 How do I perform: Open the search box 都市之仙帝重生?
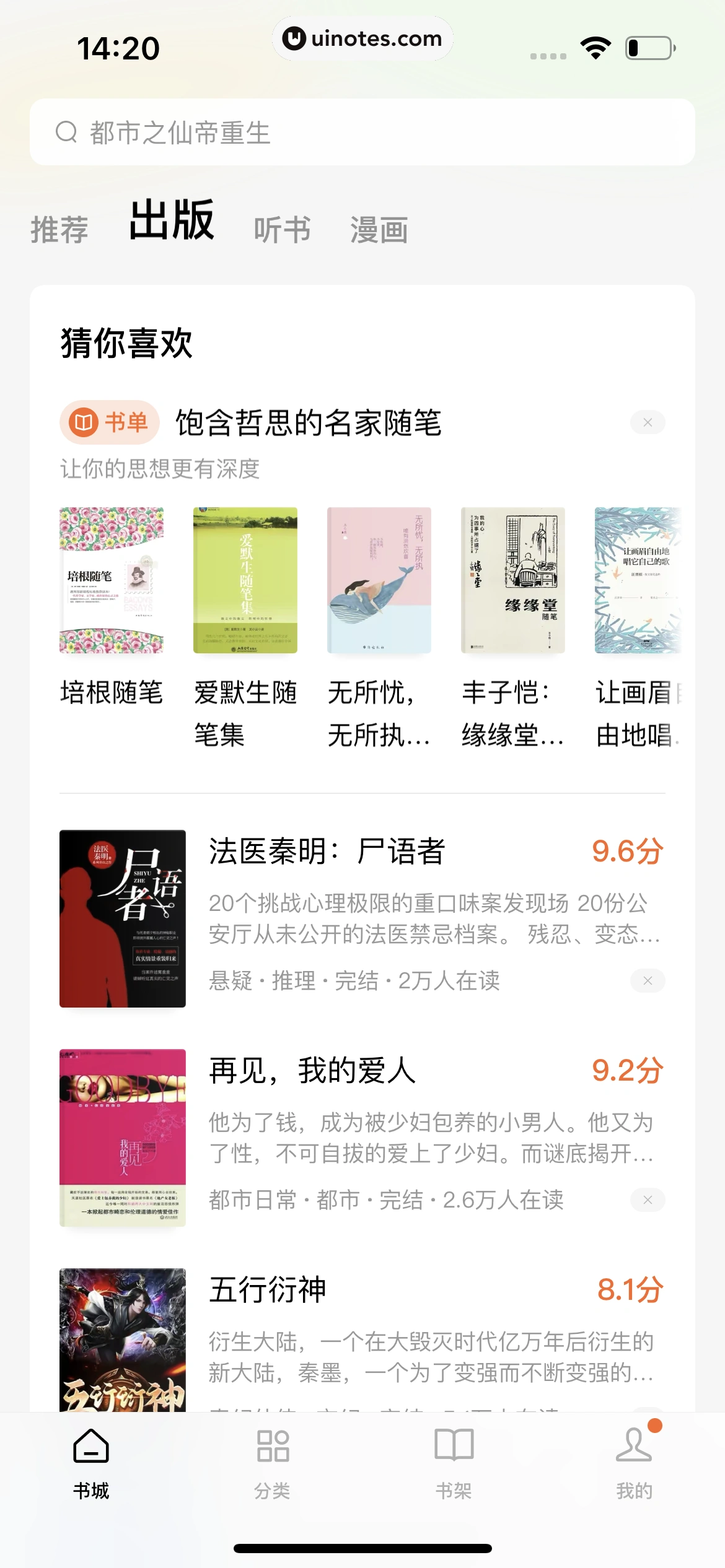pos(362,132)
